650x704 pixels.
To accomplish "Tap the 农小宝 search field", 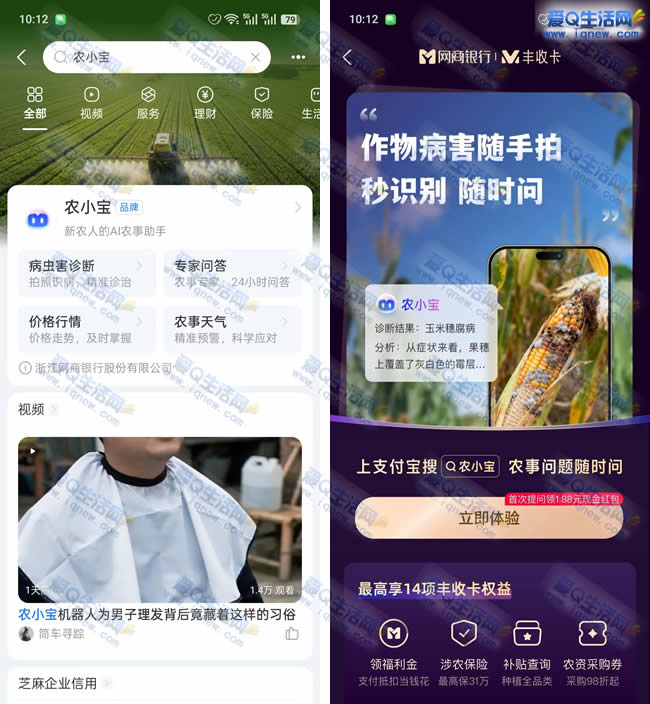I will (x=150, y=58).
